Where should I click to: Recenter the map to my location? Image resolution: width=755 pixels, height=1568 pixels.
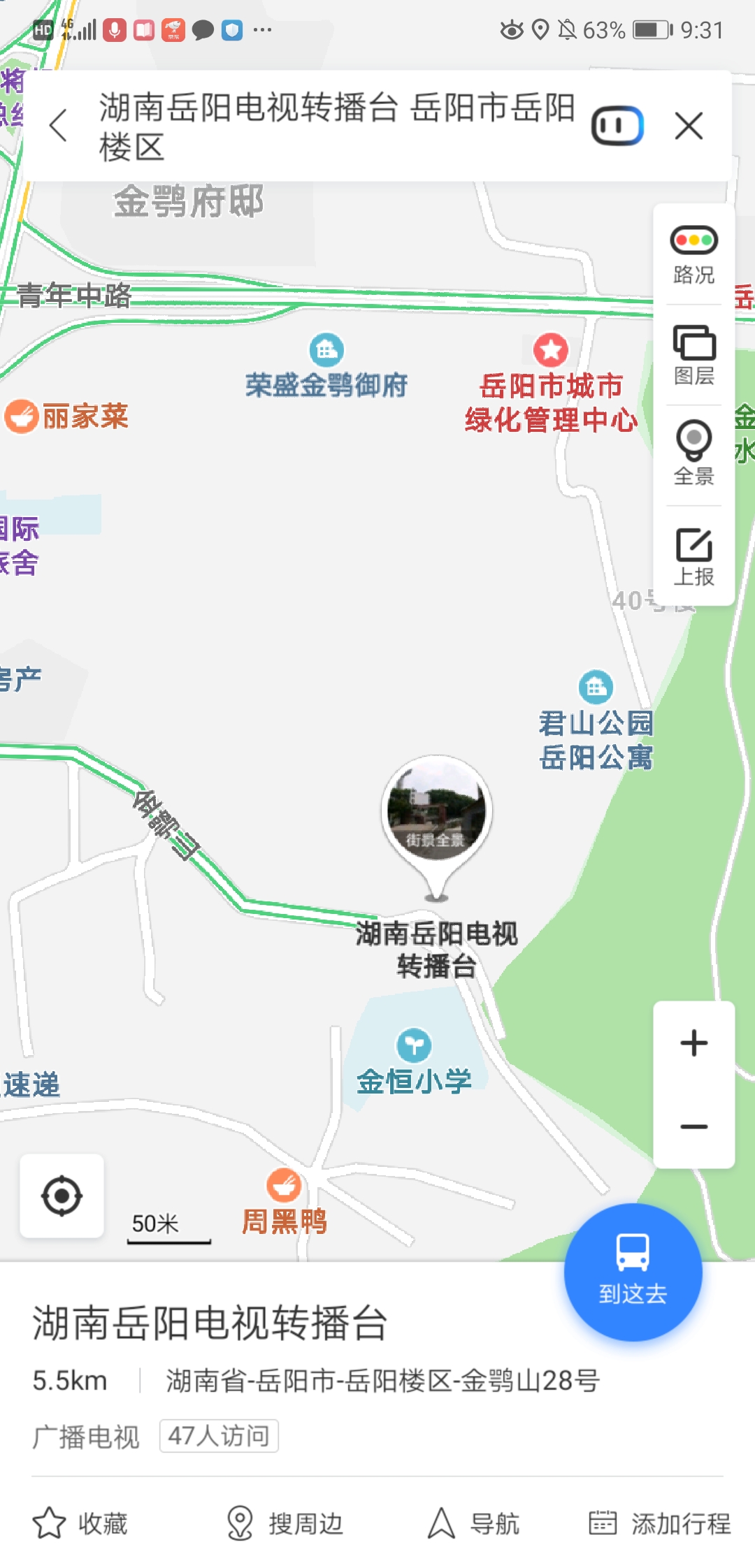[x=62, y=1196]
